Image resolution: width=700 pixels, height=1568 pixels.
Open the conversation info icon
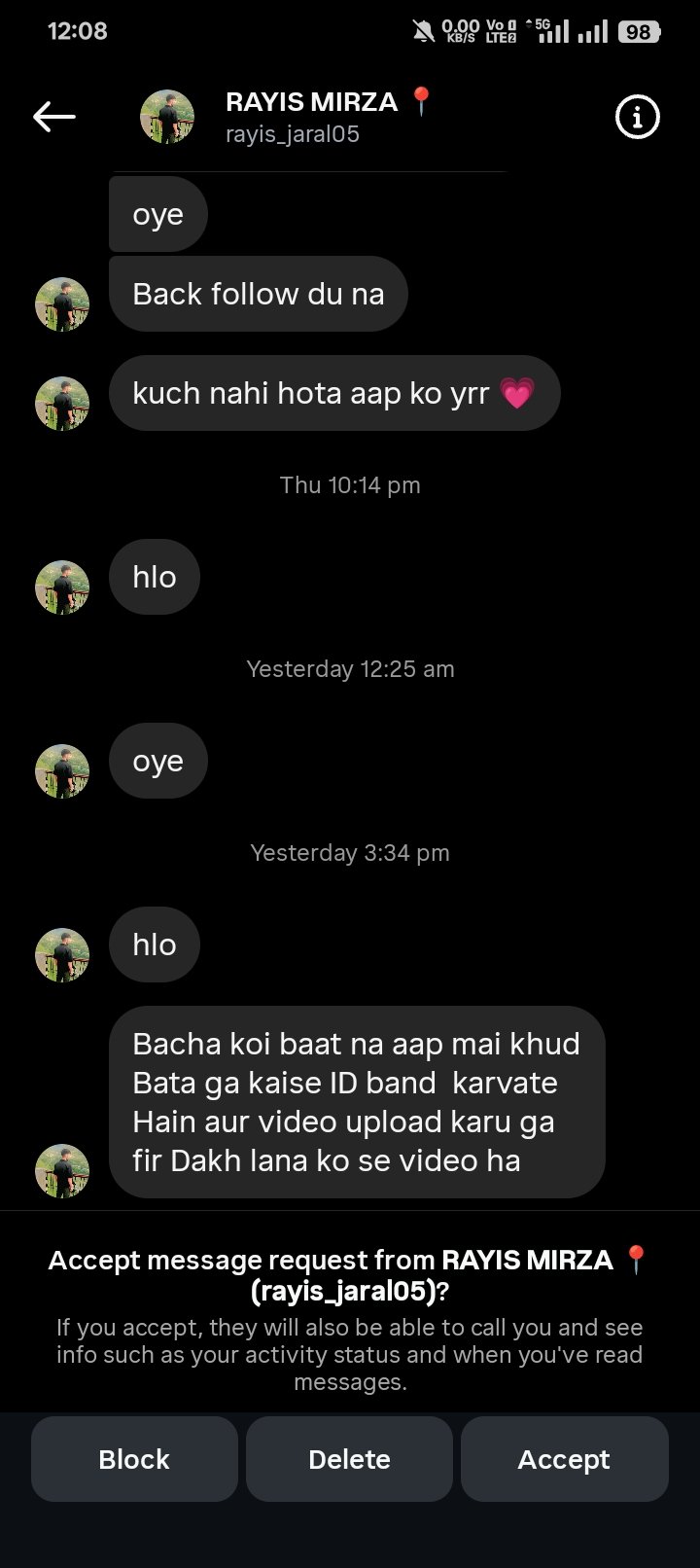(638, 117)
